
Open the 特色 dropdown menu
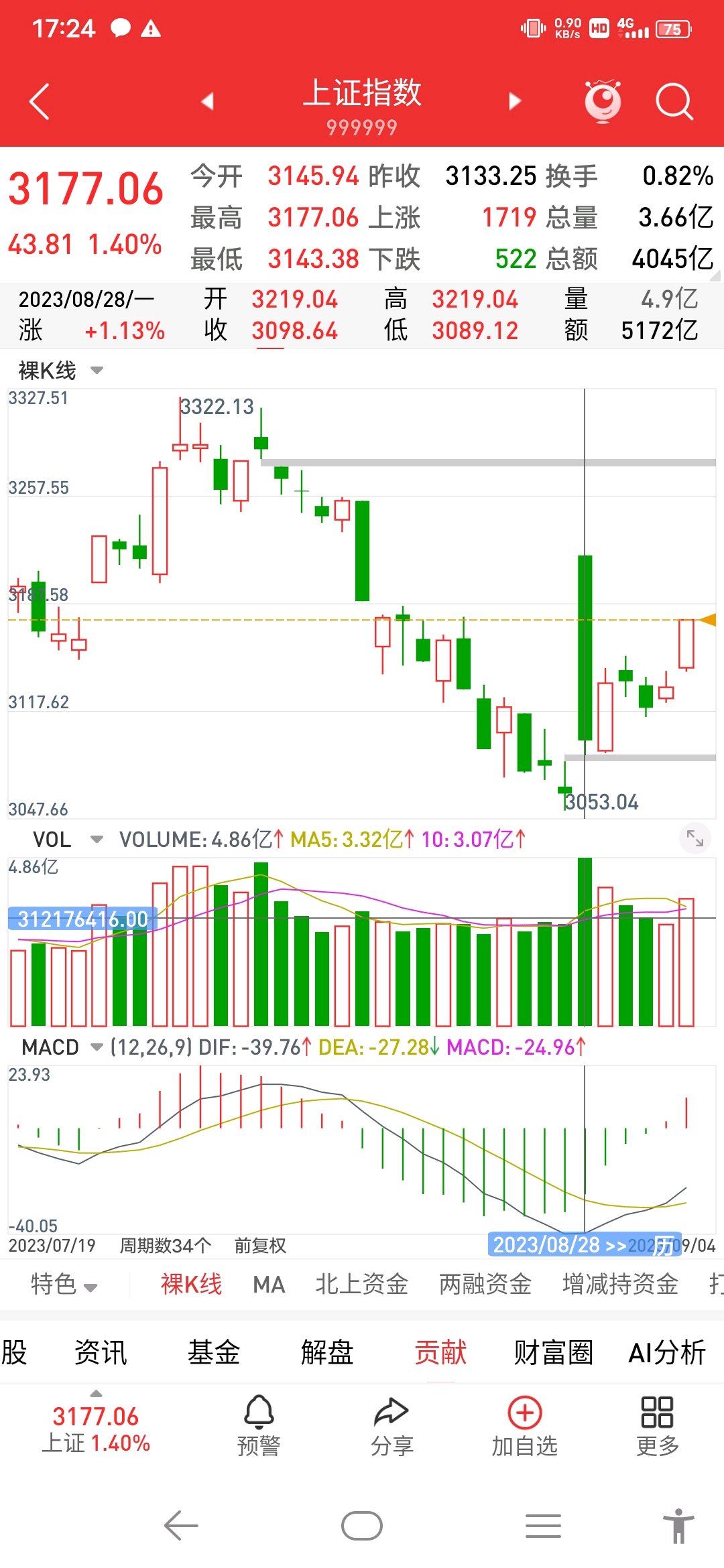64,1285
